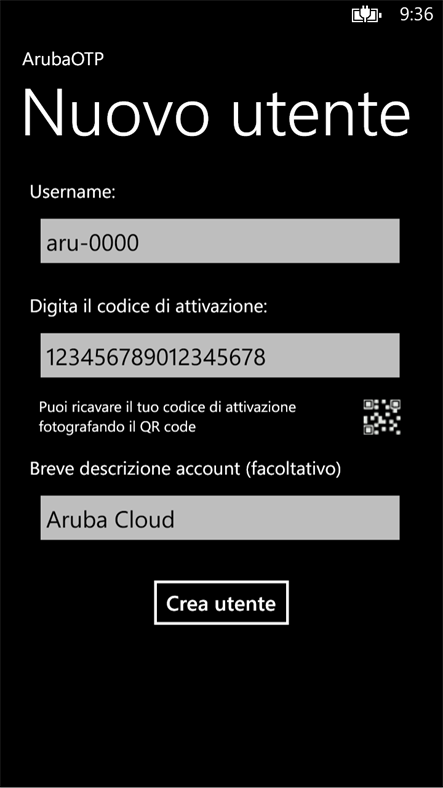The image size is (443, 788).
Task: Scan the activation QR code icon
Action: point(382,417)
